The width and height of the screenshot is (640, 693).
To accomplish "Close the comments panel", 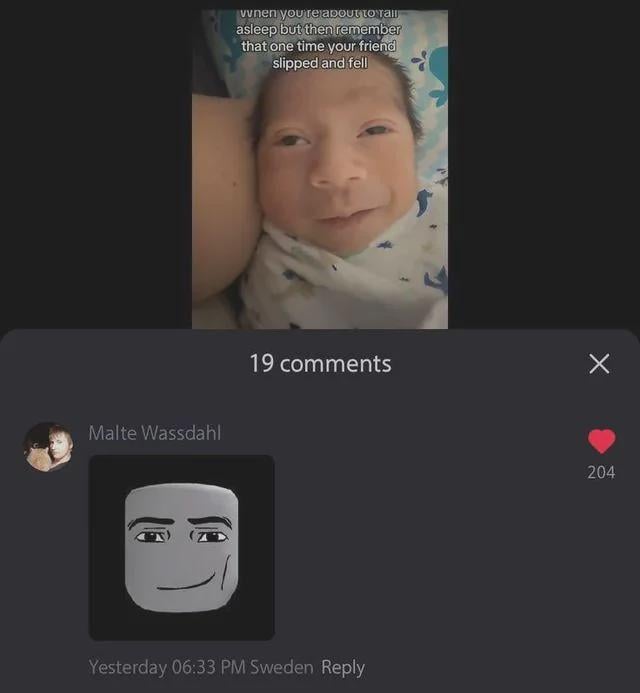I will click(x=599, y=364).
